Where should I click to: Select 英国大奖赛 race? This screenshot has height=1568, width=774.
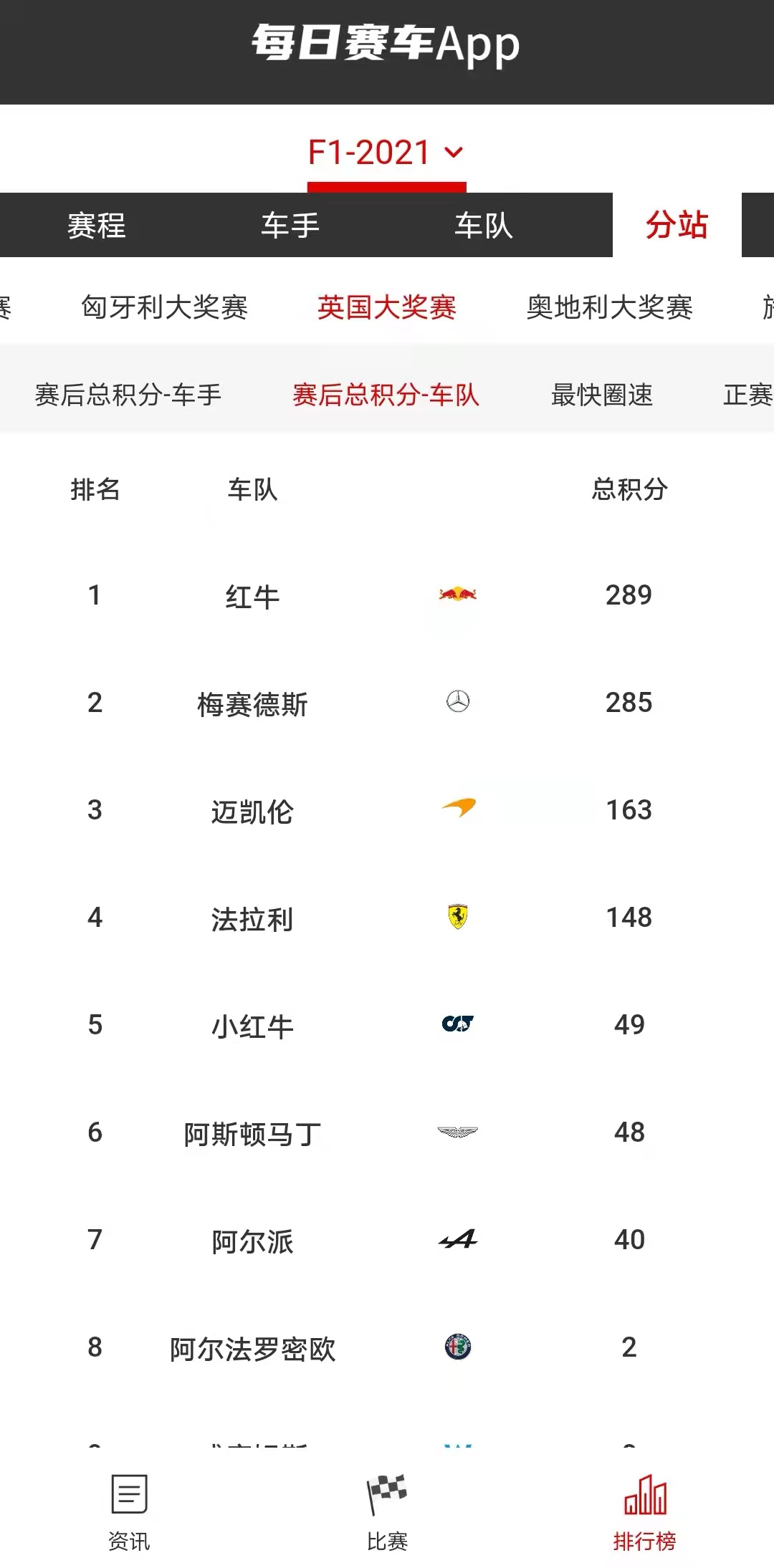[386, 307]
